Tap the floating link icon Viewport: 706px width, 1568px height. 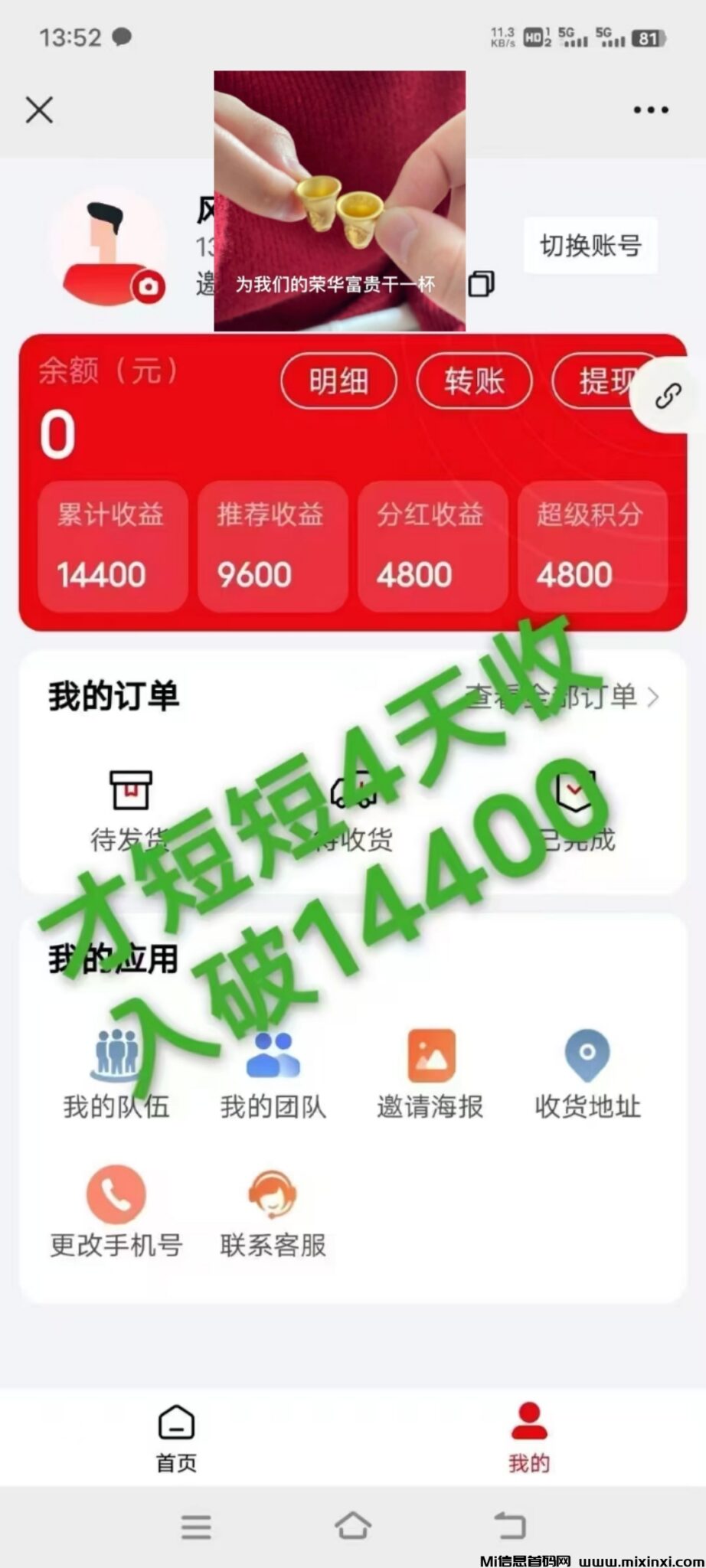(668, 396)
